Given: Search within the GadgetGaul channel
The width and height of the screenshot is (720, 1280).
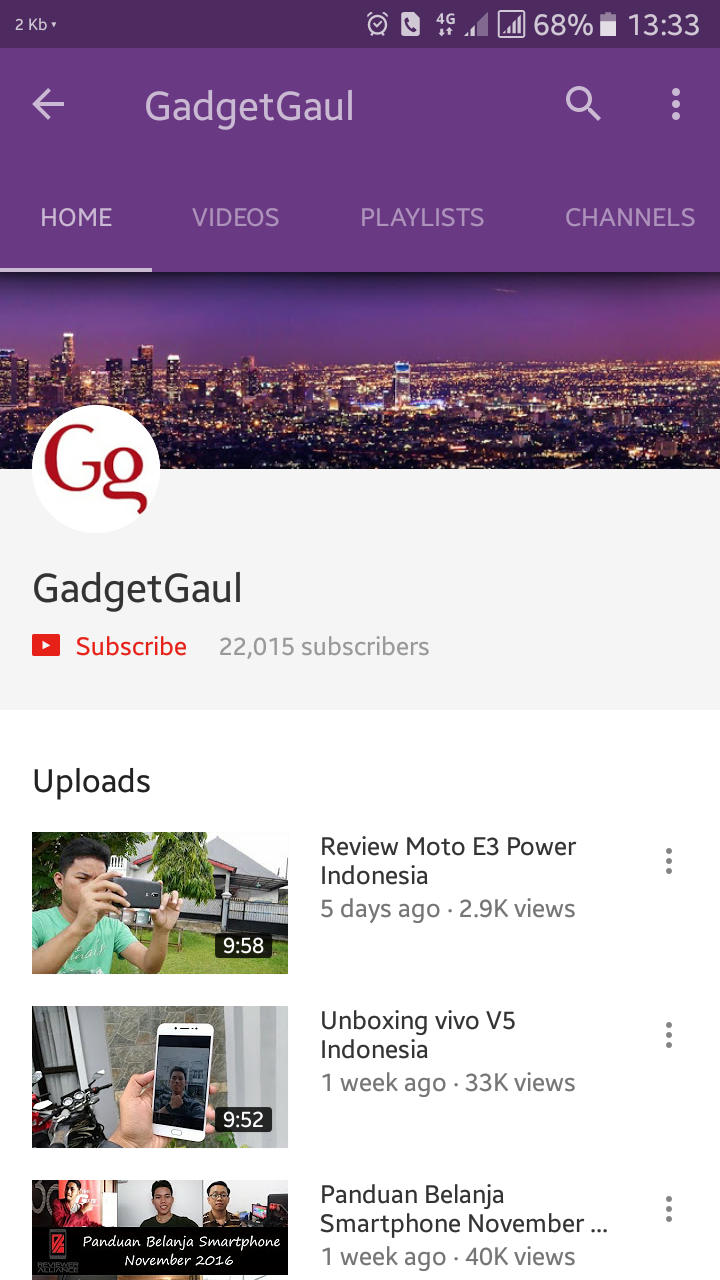Looking at the screenshot, I should click(583, 104).
